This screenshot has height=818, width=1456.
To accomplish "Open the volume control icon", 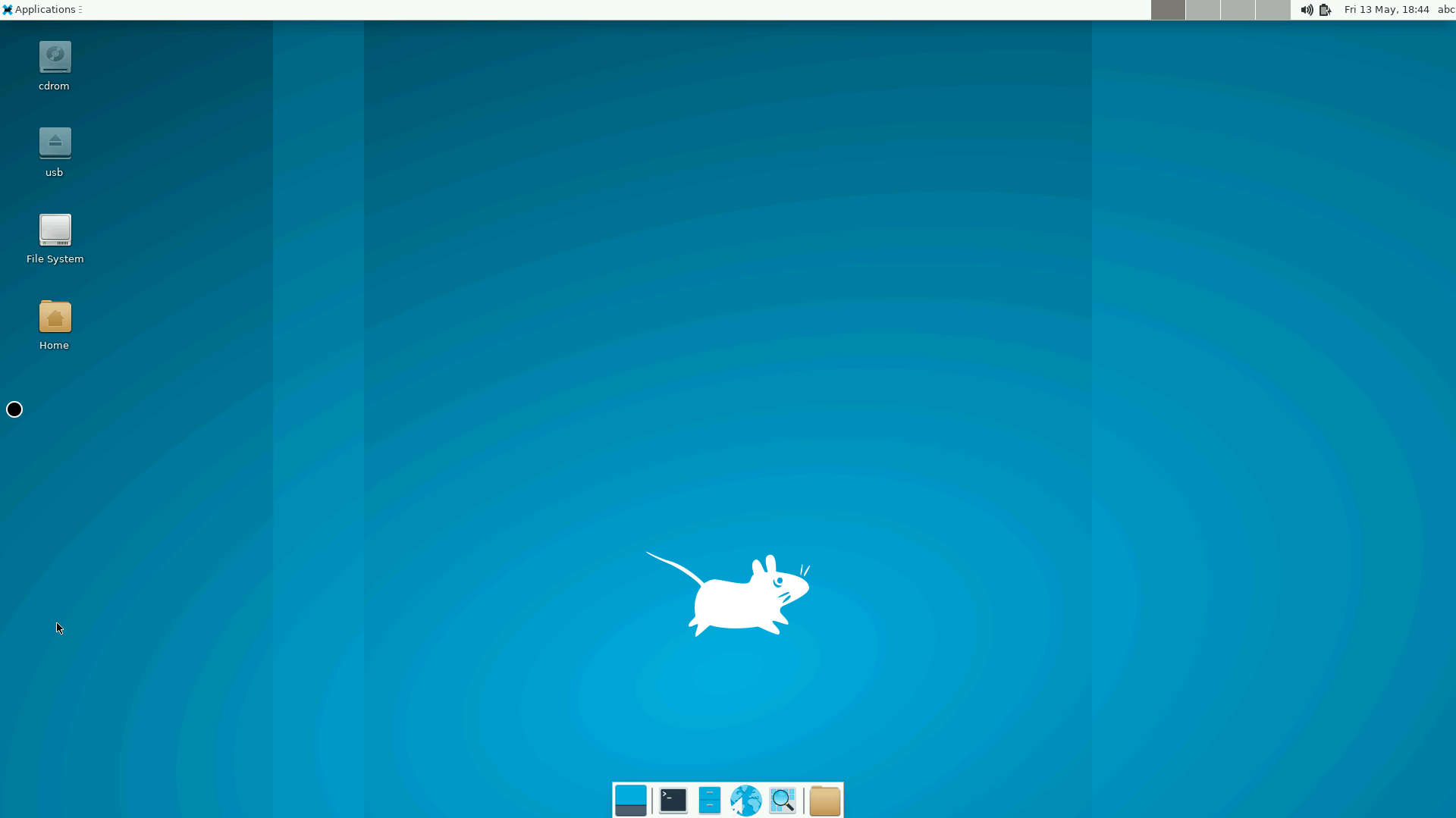I will point(1307,10).
